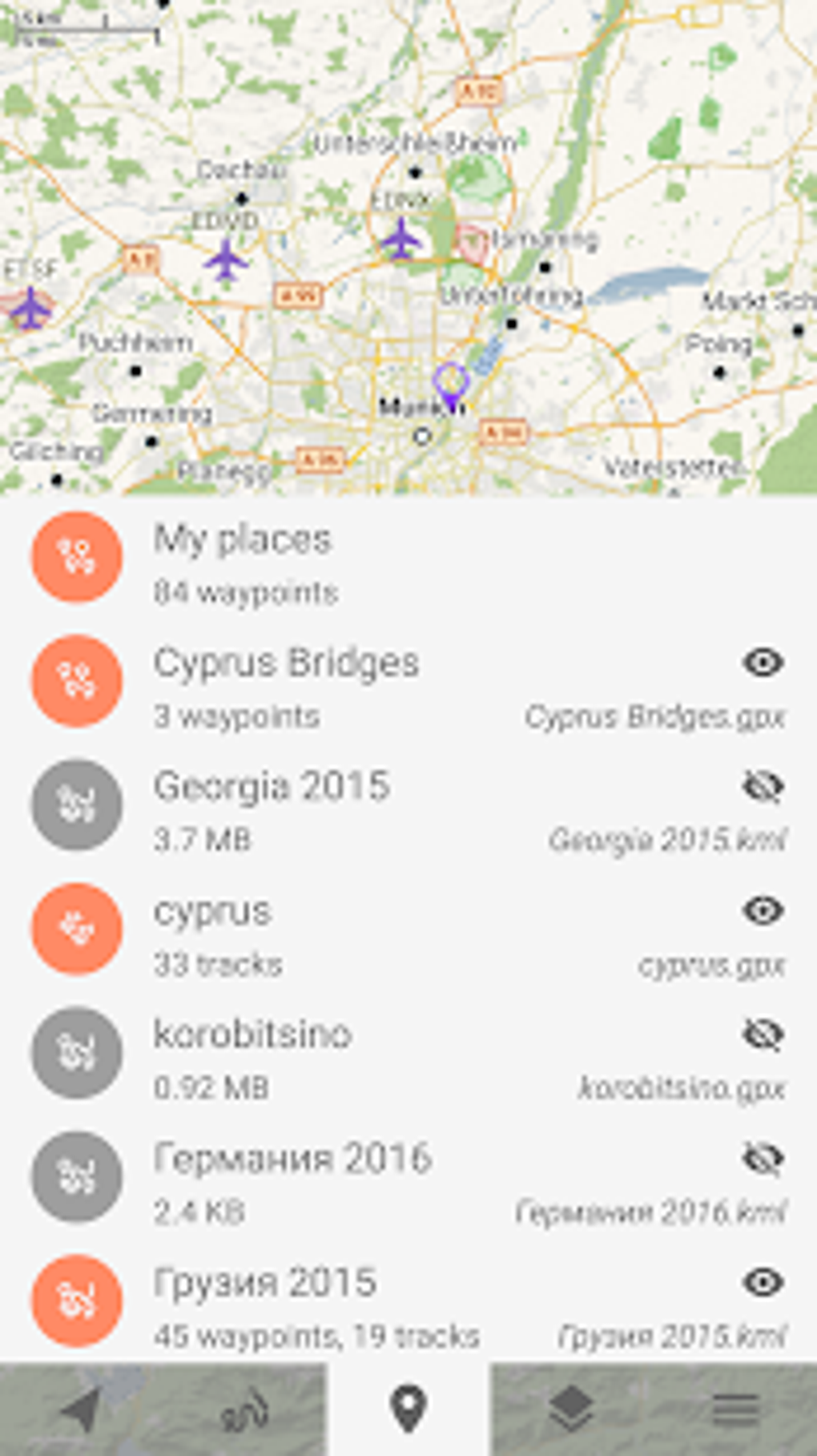Toggle visibility of Германия 2016
The width and height of the screenshot is (817, 1456).
point(763,1158)
